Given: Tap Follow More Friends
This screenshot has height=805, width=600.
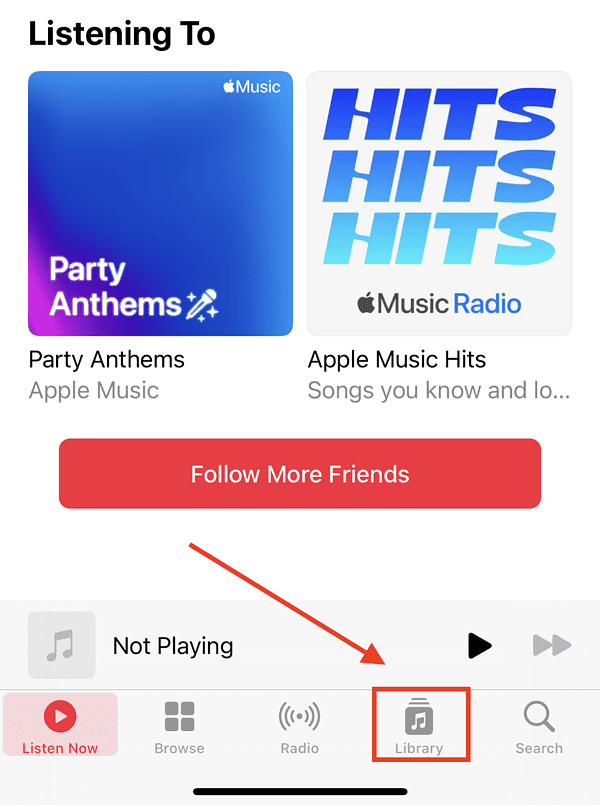Looking at the screenshot, I should (300, 473).
